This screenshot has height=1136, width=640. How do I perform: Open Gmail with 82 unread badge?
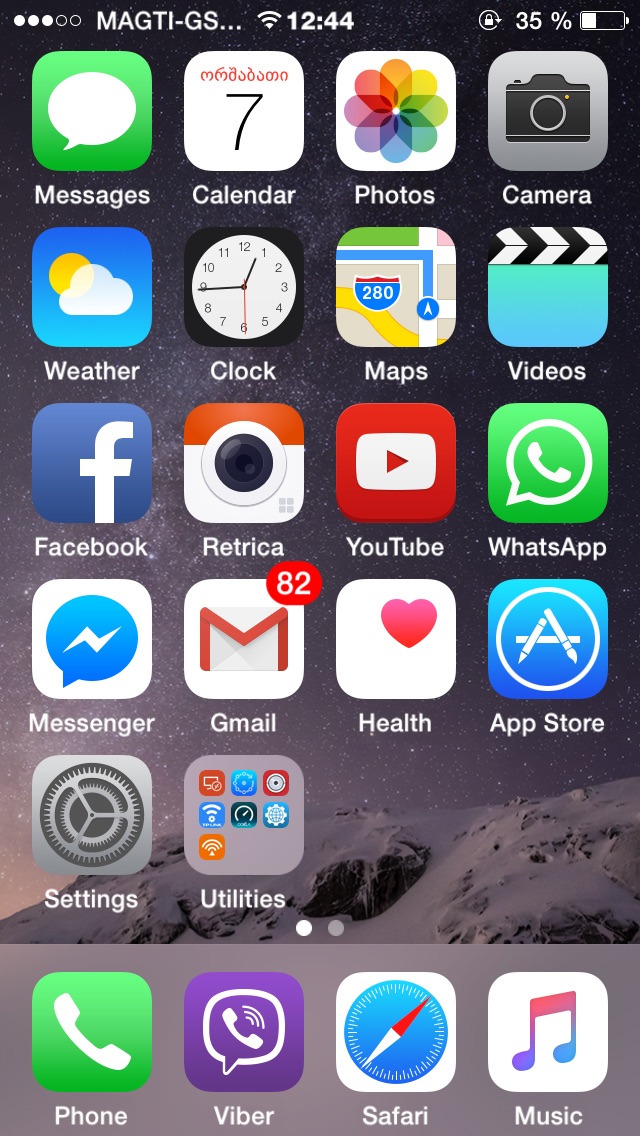244,639
